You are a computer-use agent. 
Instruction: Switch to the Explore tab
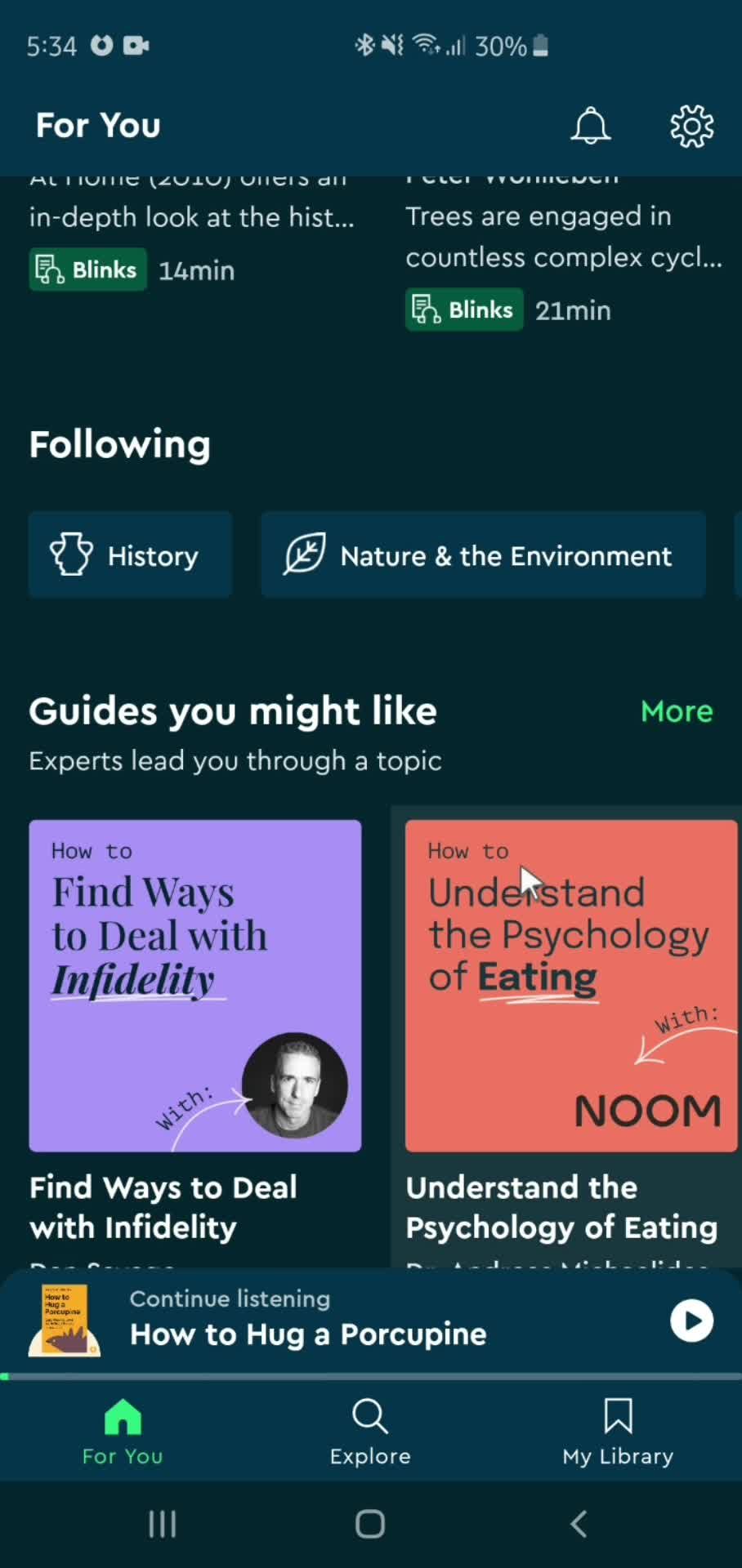370,1431
